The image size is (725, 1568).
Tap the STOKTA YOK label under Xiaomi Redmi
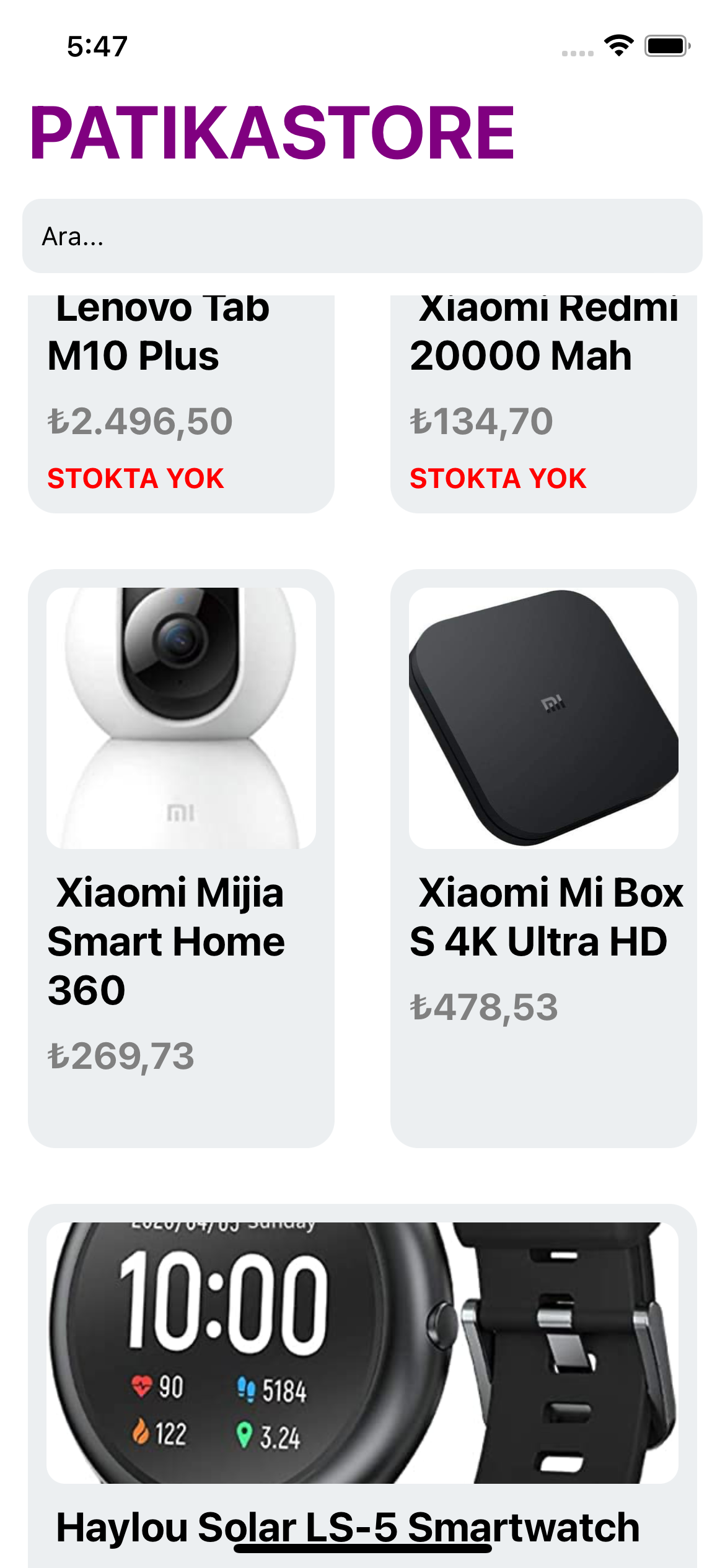pyautogui.click(x=498, y=477)
